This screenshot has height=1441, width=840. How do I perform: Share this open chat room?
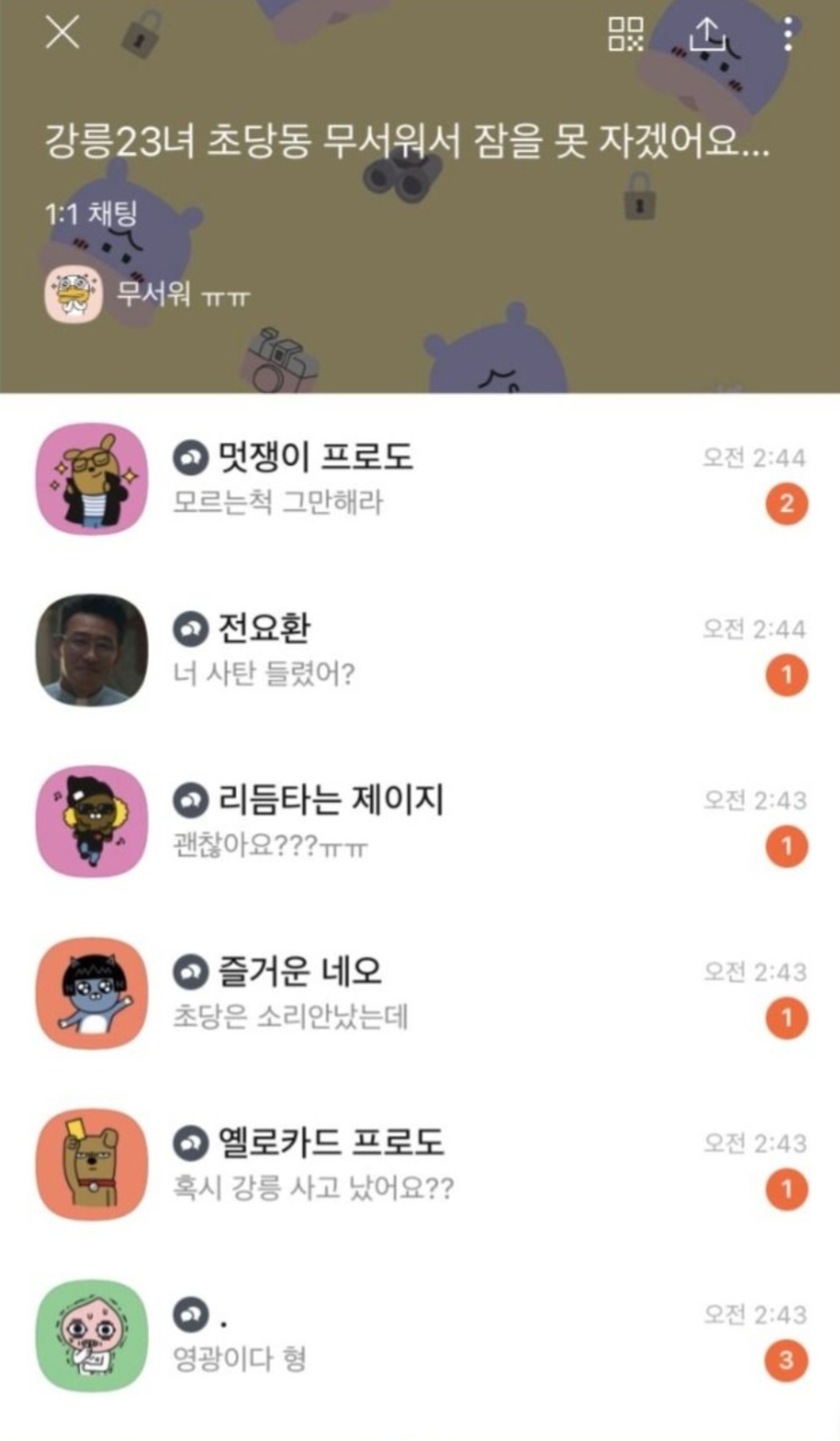(x=706, y=34)
